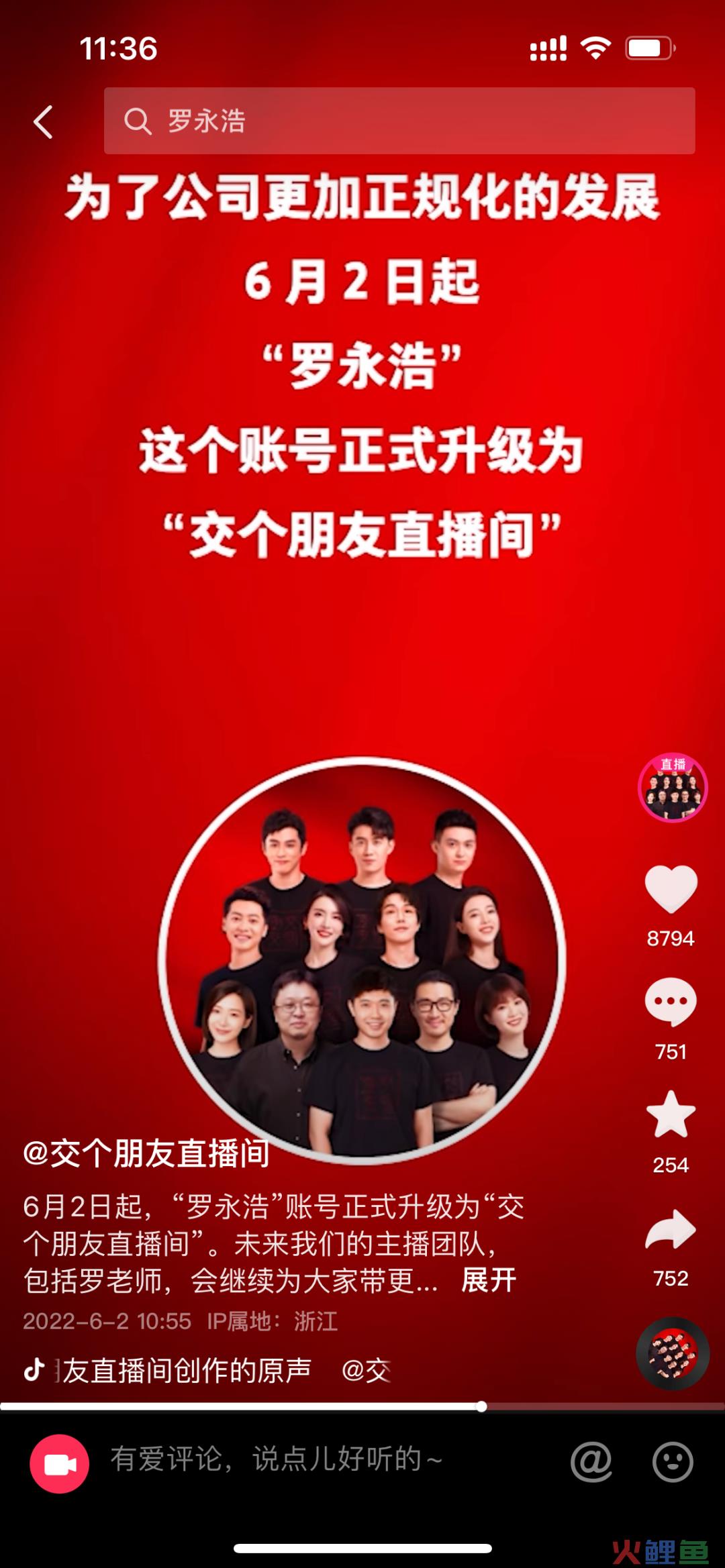Open the emoji picker
This screenshot has width=725, height=1568.
pos(672,1461)
